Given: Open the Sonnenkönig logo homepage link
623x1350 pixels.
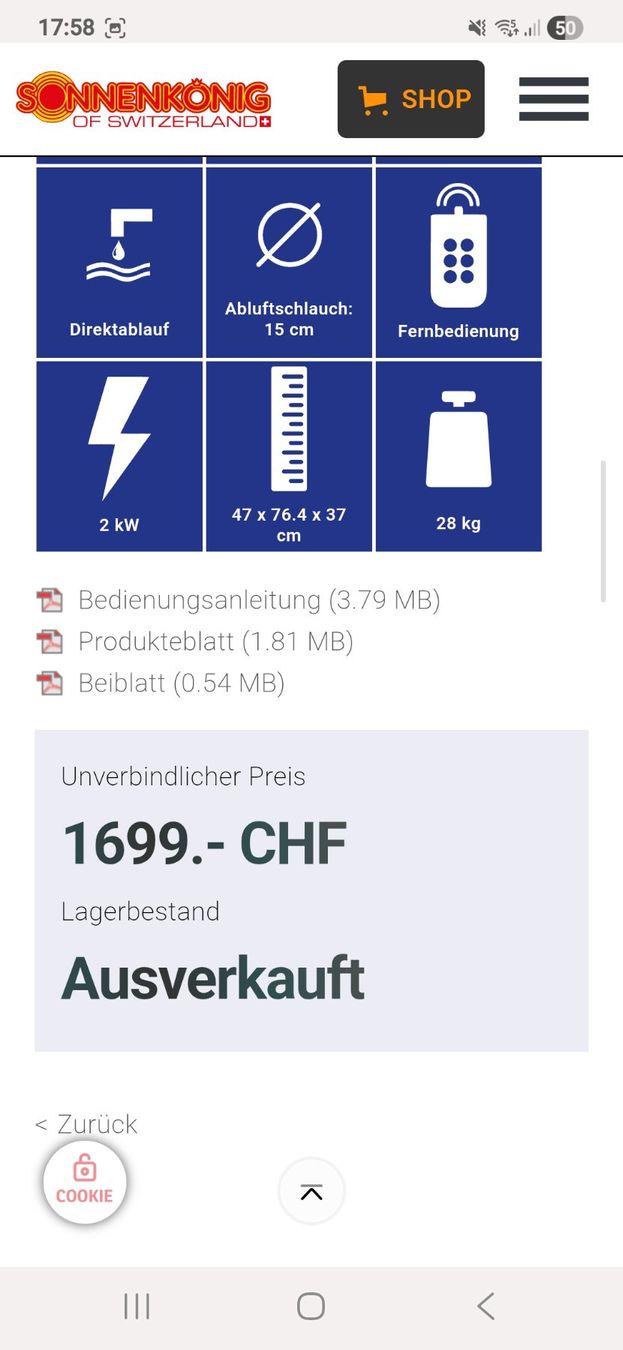Looking at the screenshot, I should point(144,99).
